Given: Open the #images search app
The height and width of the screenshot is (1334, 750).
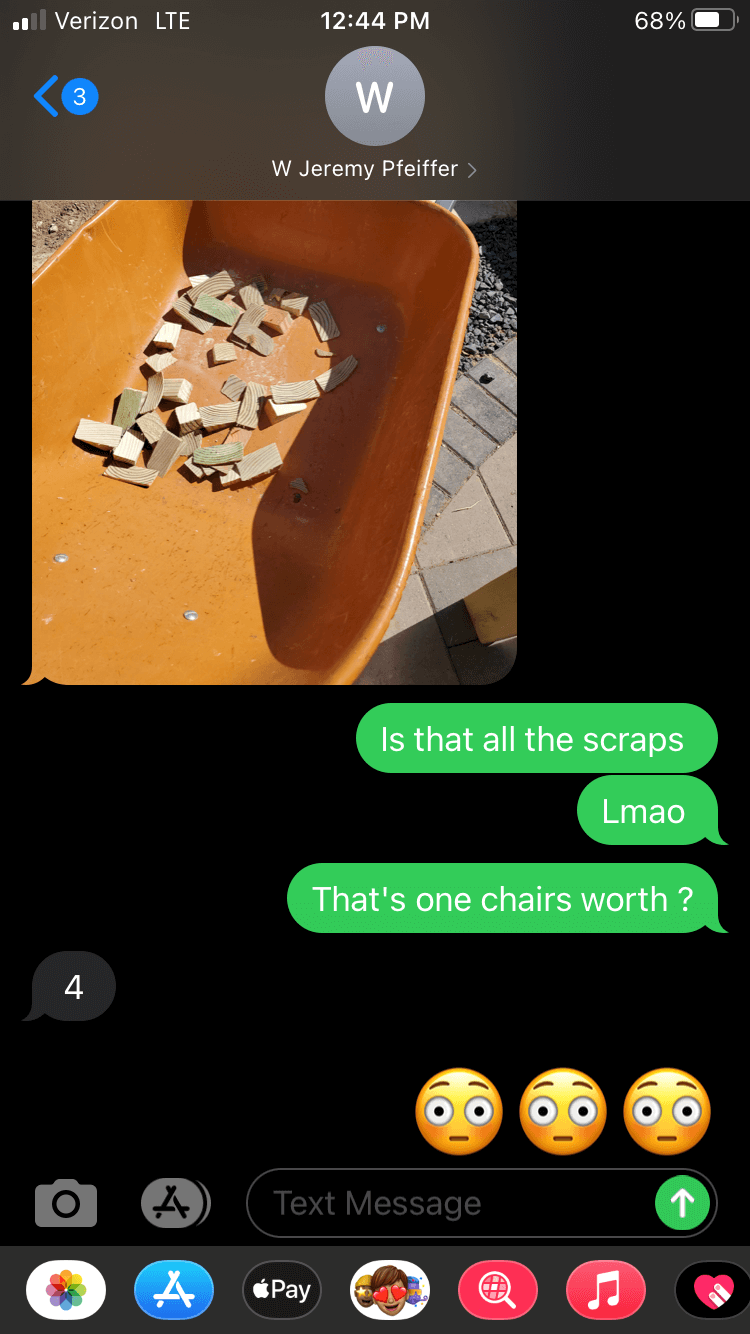Looking at the screenshot, I should (x=498, y=1290).
